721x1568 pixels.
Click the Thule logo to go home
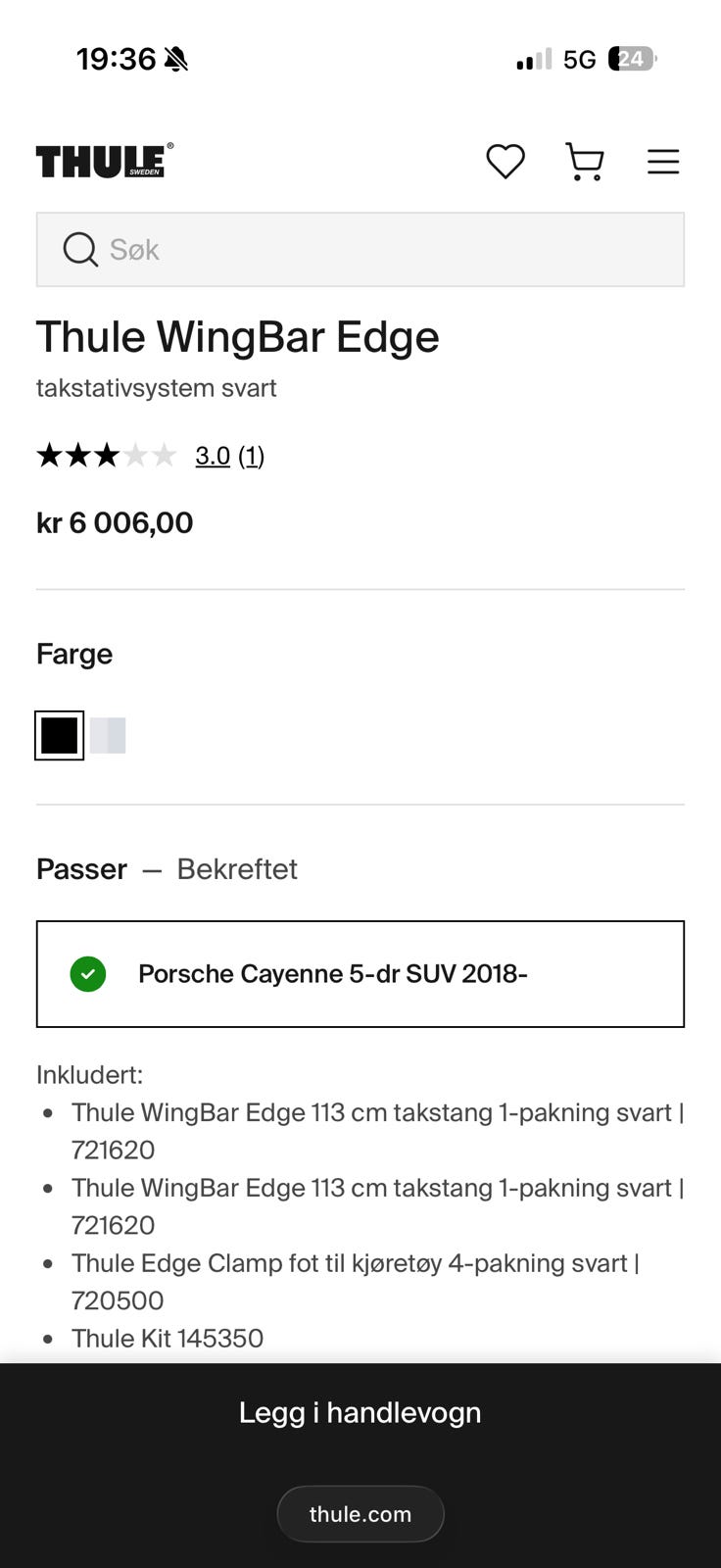[x=102, y=161]
